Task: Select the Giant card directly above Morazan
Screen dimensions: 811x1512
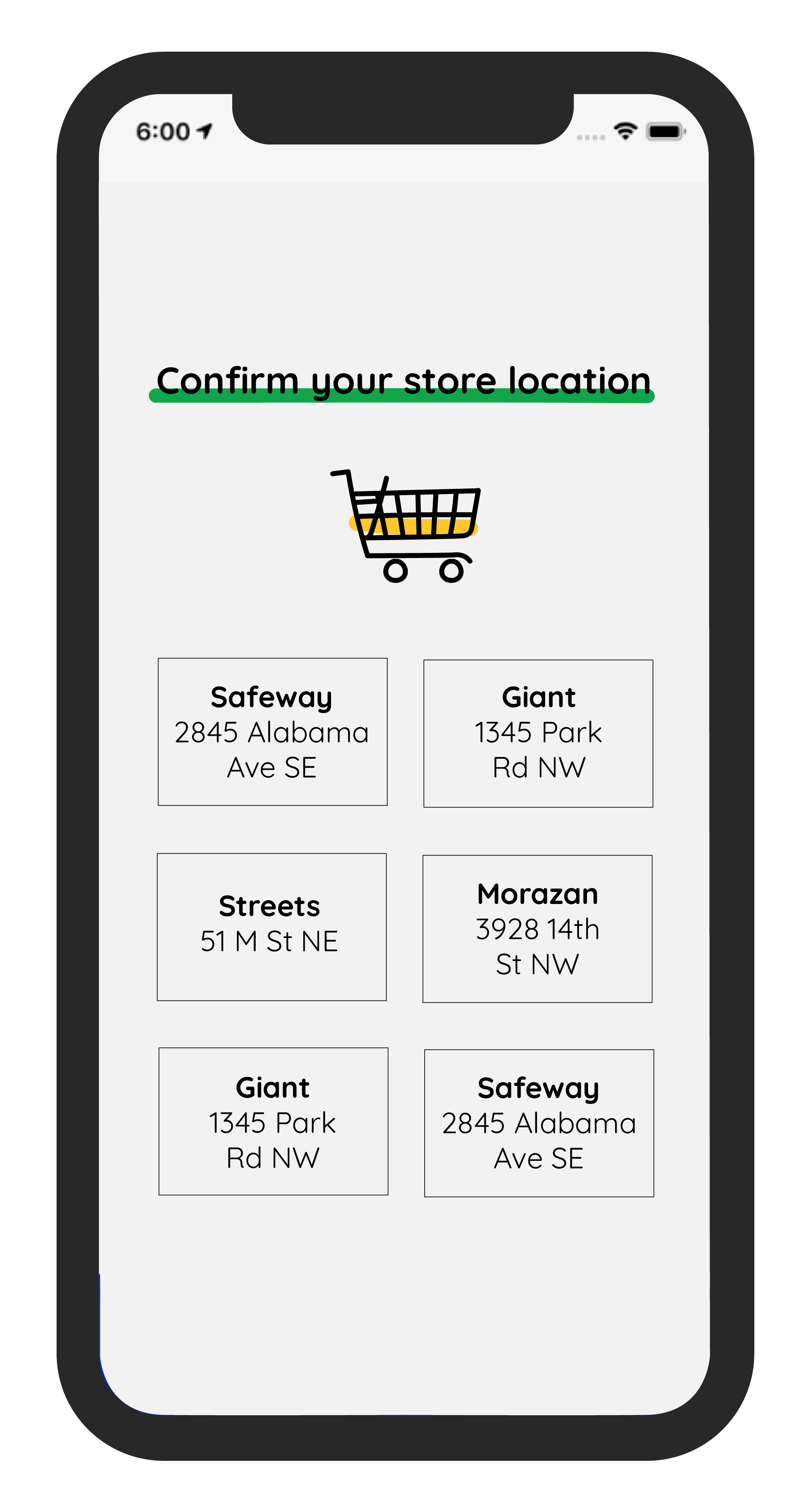Action: [x=538, y=733]
